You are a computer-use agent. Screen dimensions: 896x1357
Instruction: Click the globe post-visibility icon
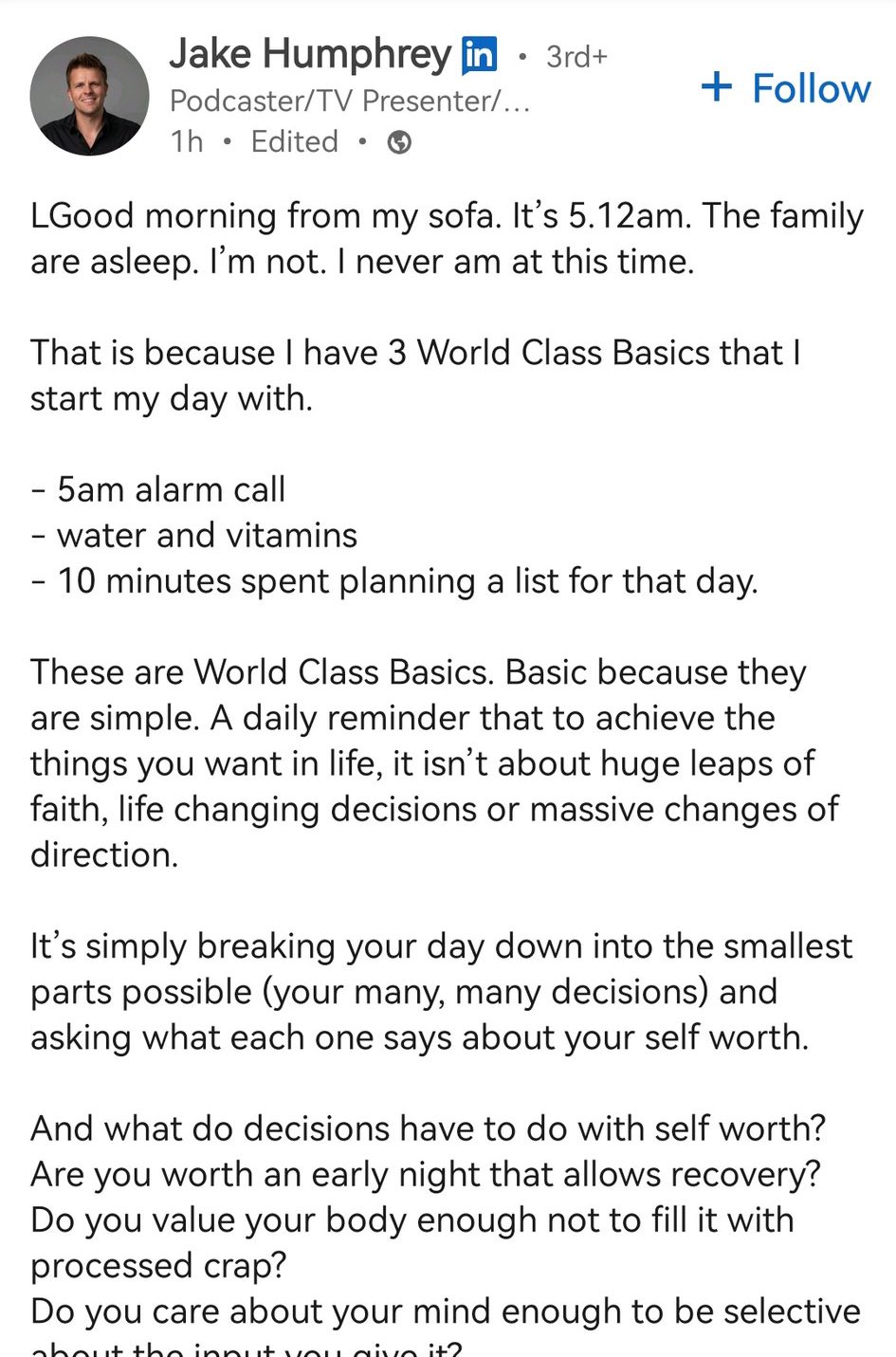(x=398, y=141)
